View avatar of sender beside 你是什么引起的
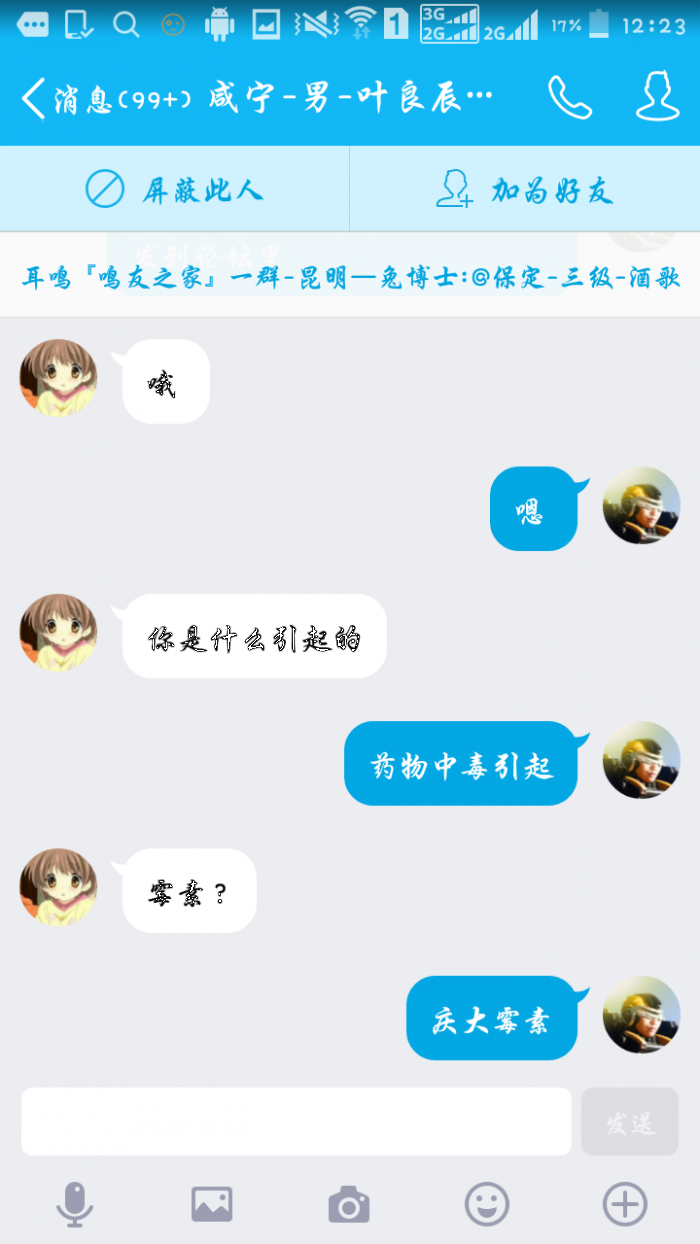Image resolution: width=700 pixels, height=1244 pixels. click(58, 633)
